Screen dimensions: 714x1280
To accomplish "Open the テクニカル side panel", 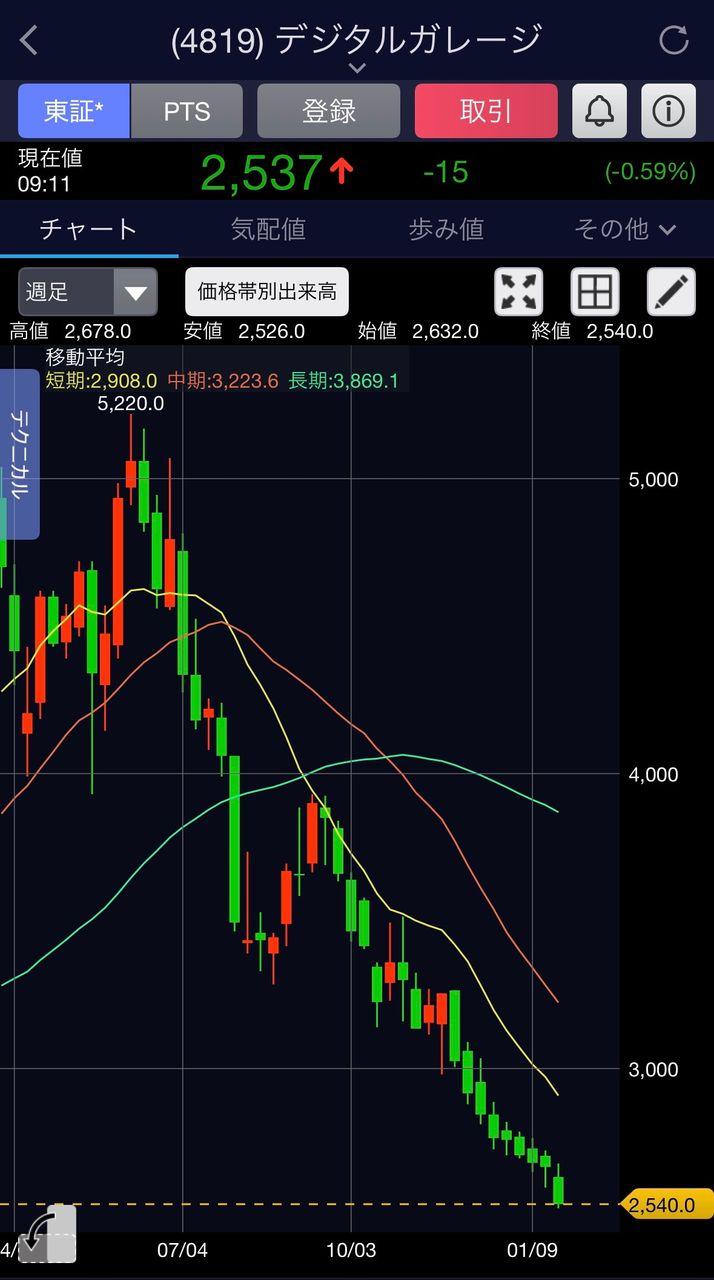I will [20, 454].
